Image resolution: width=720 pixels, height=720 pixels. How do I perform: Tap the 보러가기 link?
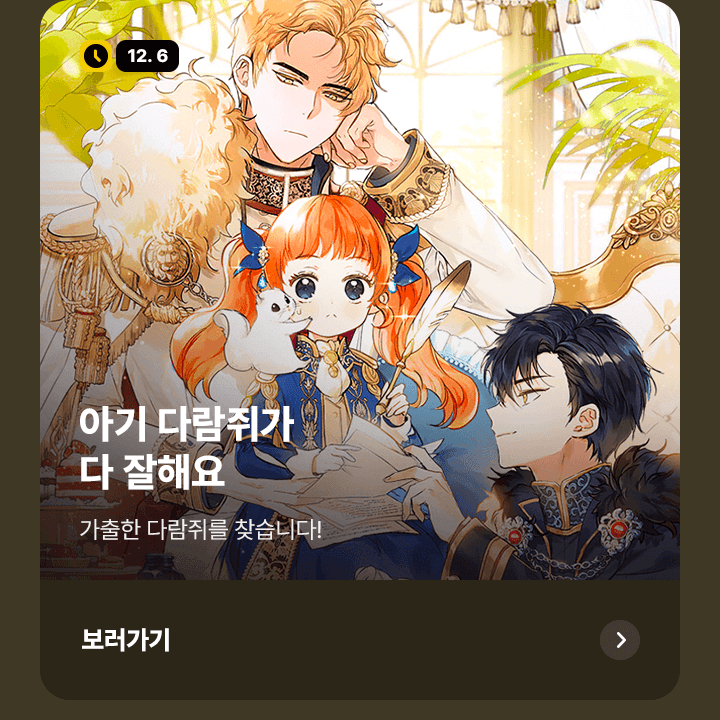pos(126,640)
